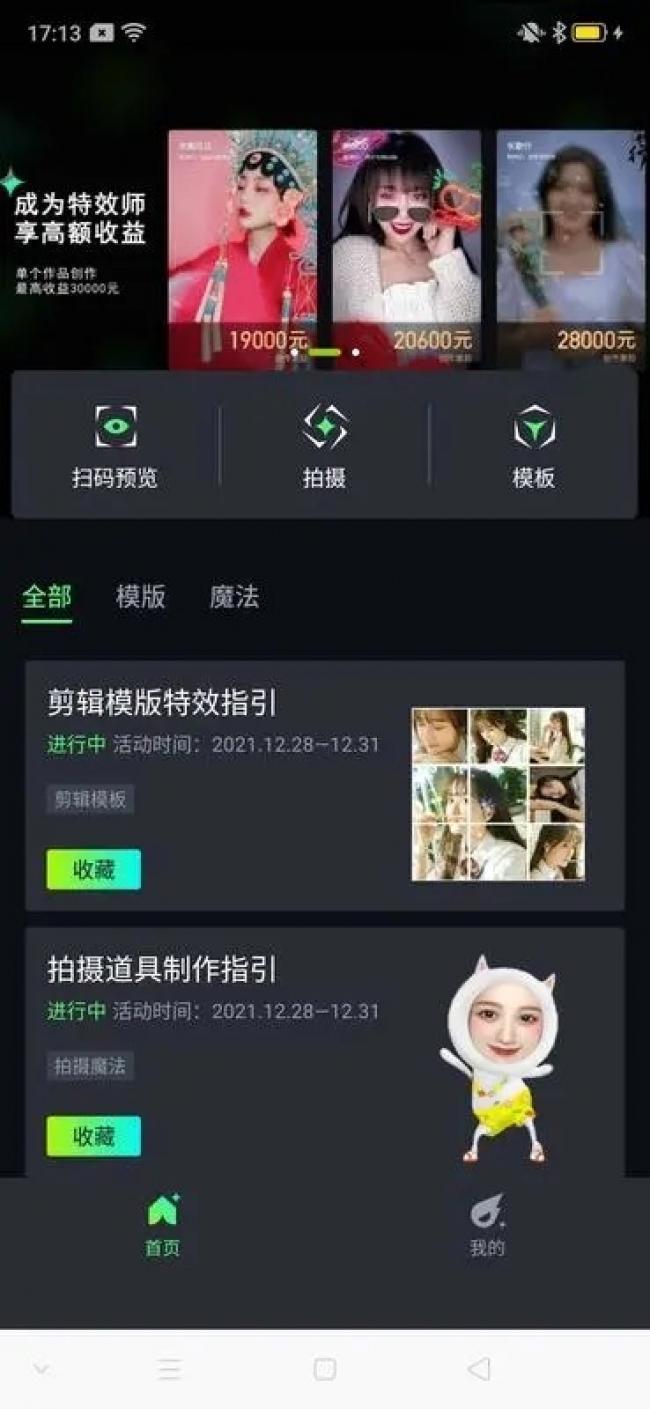Screen dimensions: 650x1409
Task: Tap the system back button
Action: [x=479, y=1369]
